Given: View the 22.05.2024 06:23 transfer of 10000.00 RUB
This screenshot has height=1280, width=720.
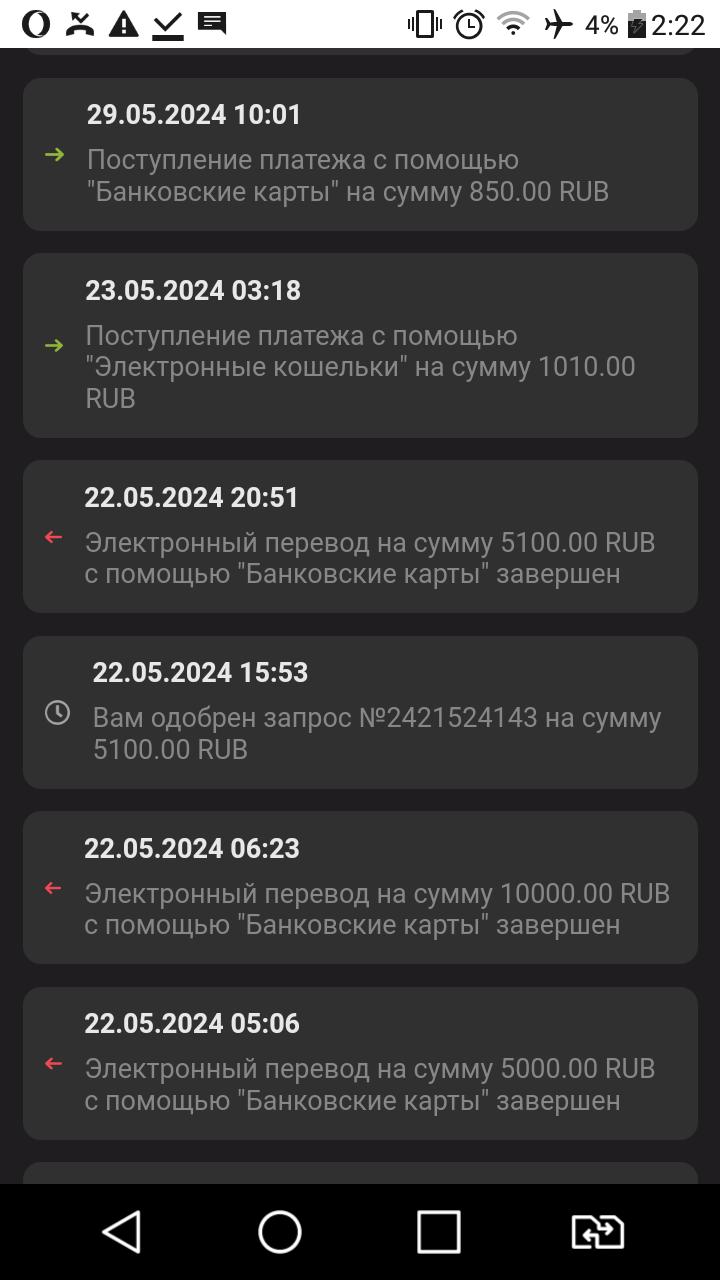Looking at the screenshot, I should pyautogui.click(x=360, y=888).
